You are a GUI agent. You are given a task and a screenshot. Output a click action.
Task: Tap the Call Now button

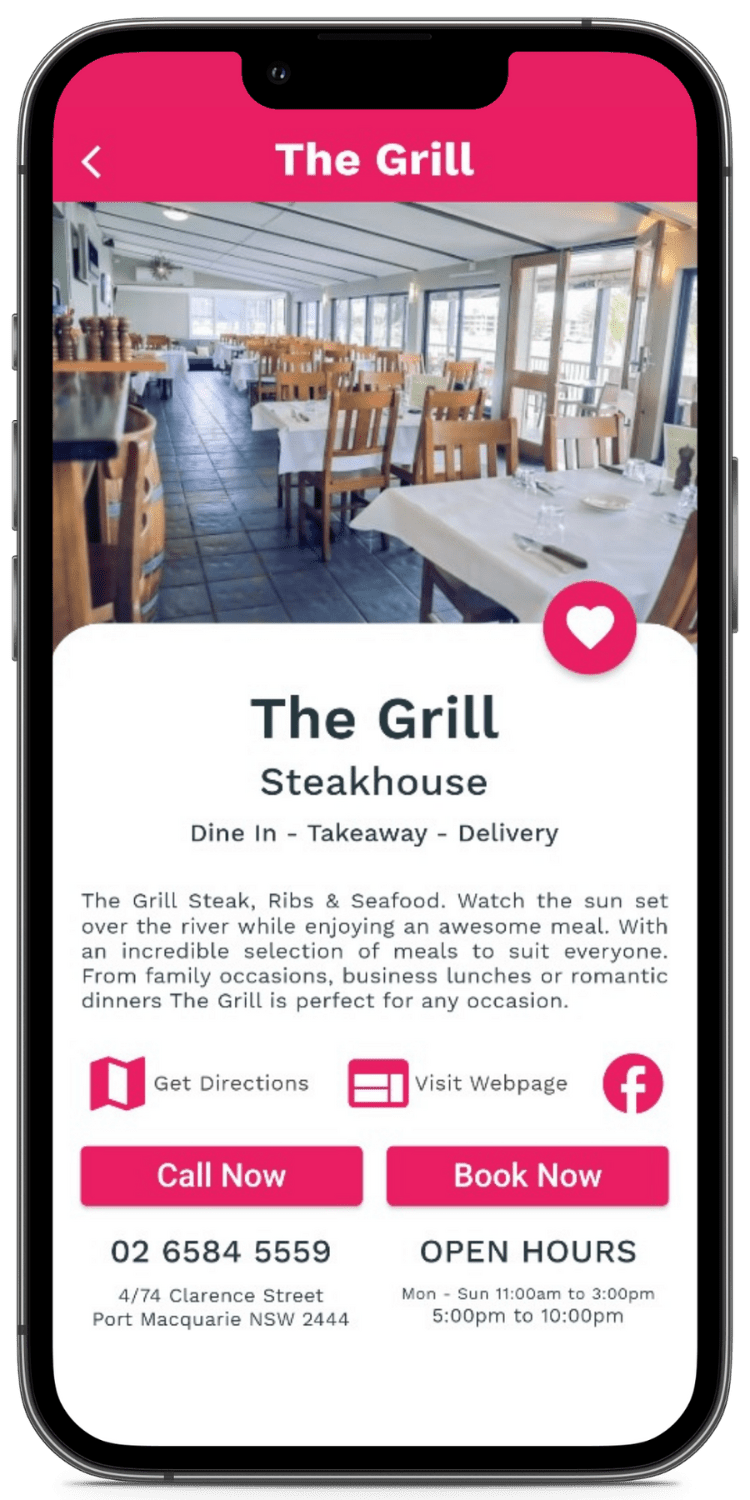(221, 1175)
